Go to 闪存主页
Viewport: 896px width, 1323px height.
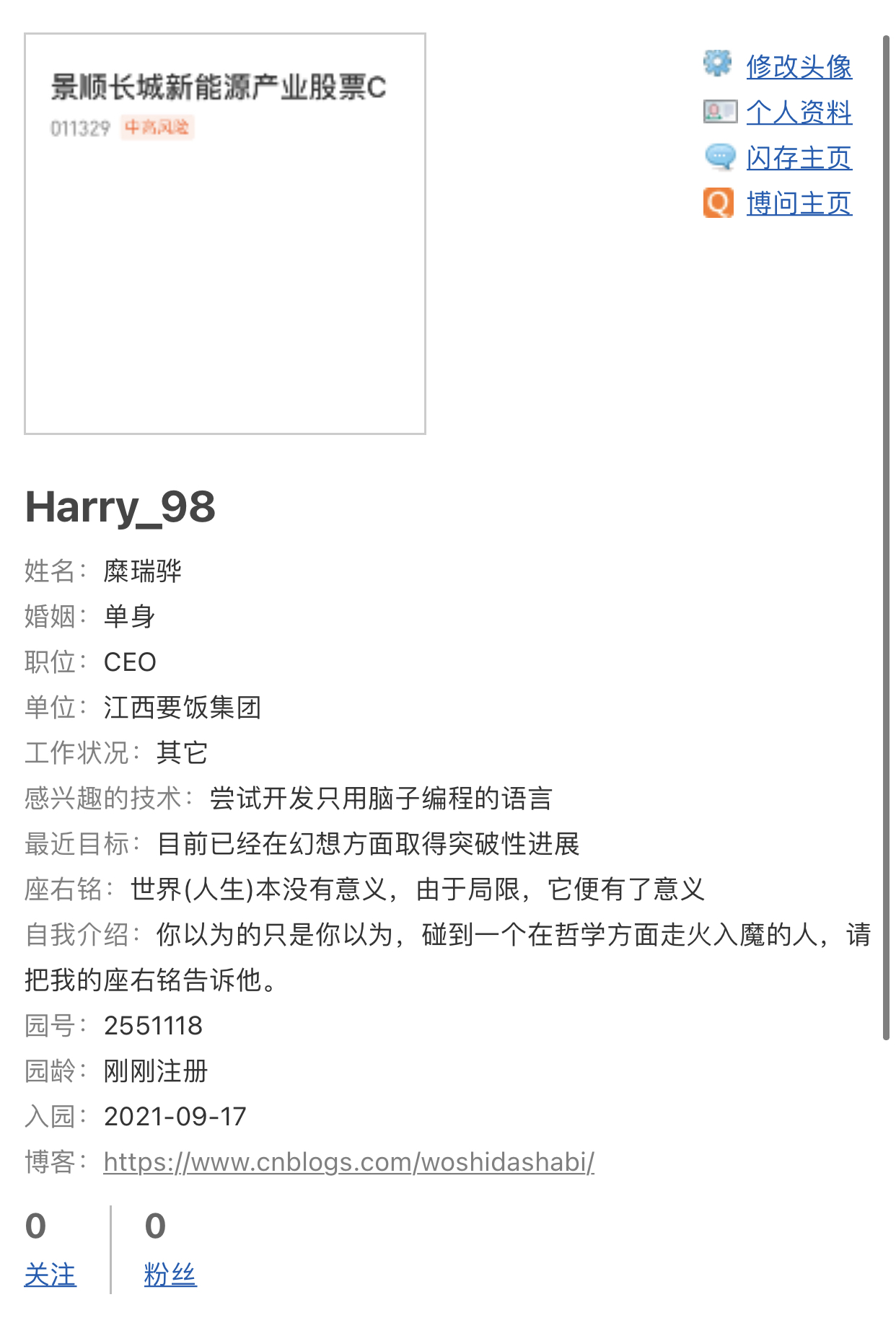click(x=799, y=158)
